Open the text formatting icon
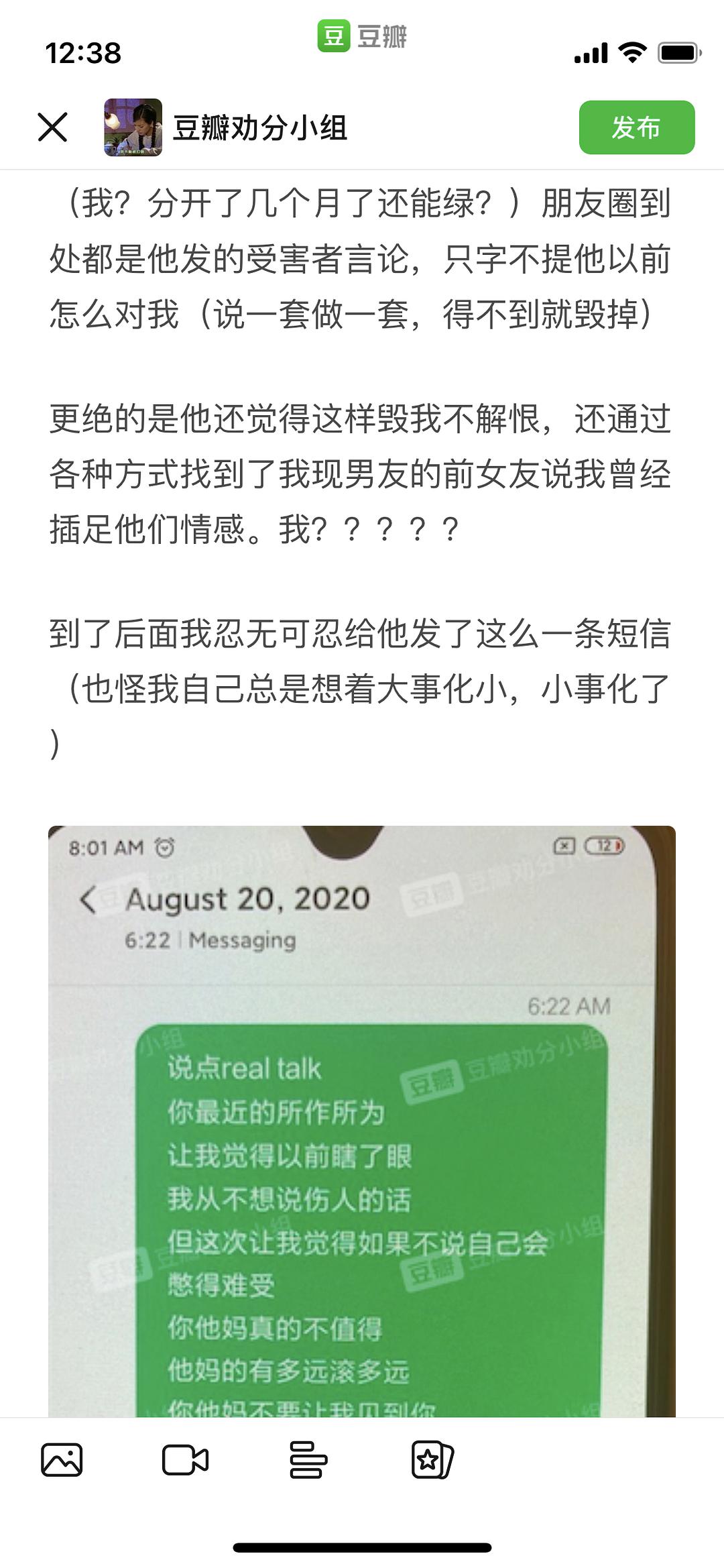The image size is (724, 1568). click(308, 1460)
